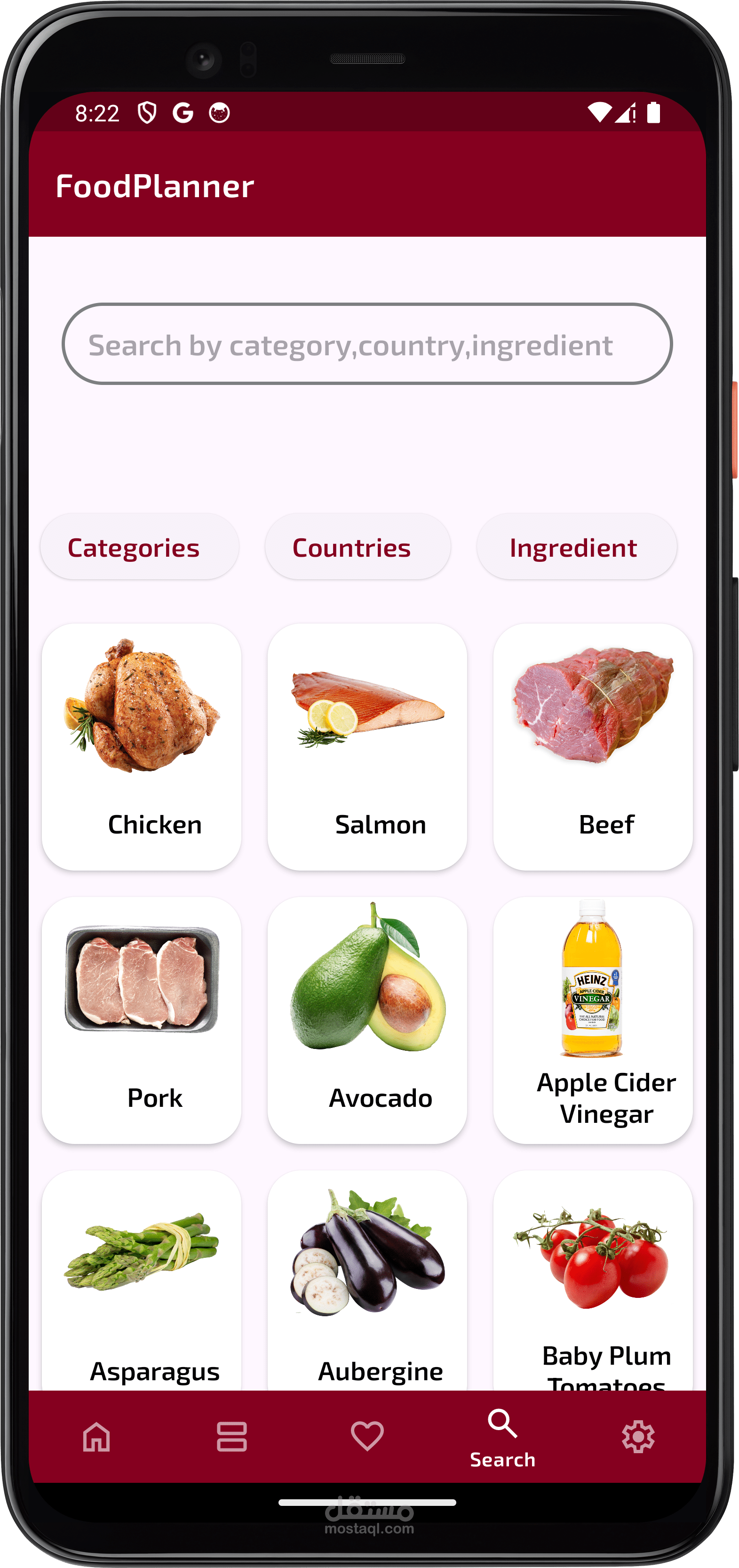This screenshot has height=1568, width=739.
Task: Open Apple Cider Vinegar card
Action: 592,1020
